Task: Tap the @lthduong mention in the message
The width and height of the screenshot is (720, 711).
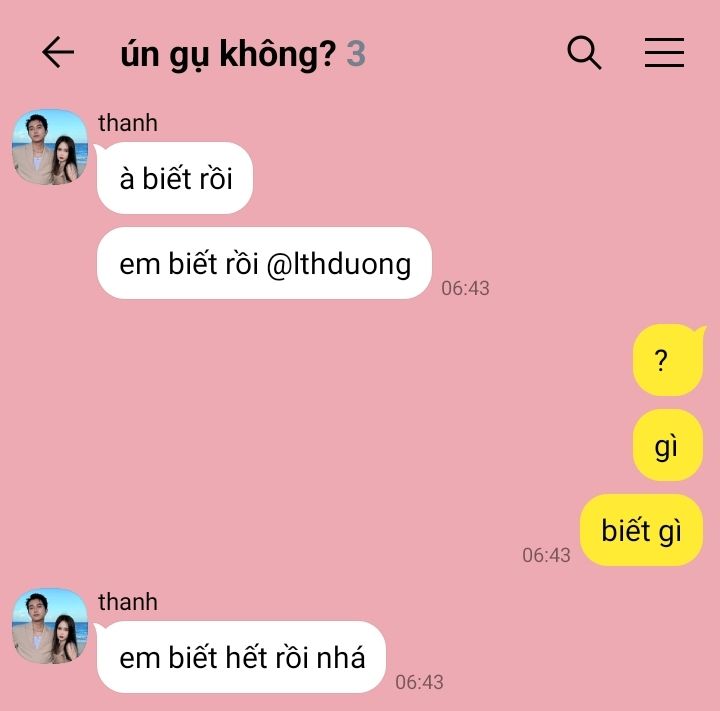Action: (339, 265)
